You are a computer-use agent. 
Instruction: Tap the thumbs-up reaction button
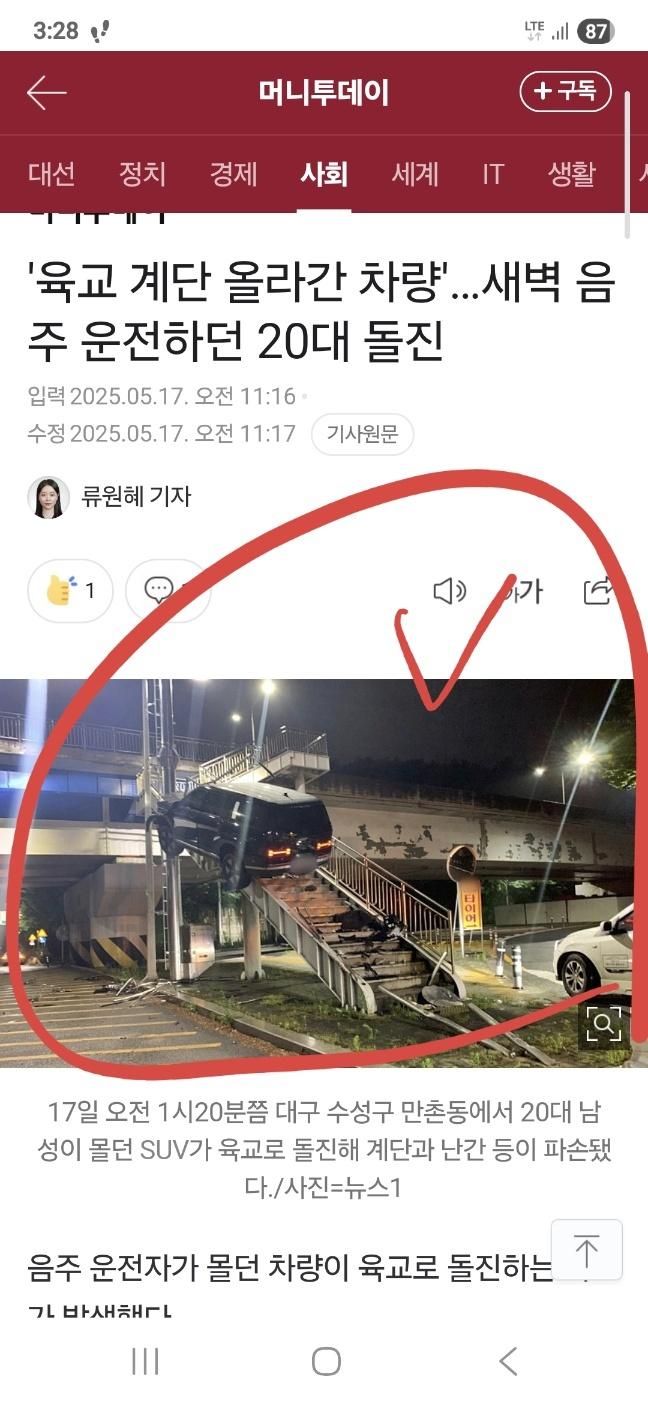70,591
